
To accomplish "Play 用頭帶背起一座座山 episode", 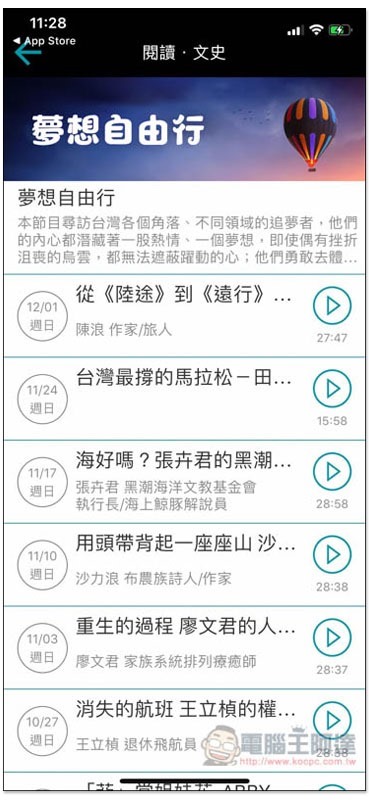I will (x=332, y=555).
